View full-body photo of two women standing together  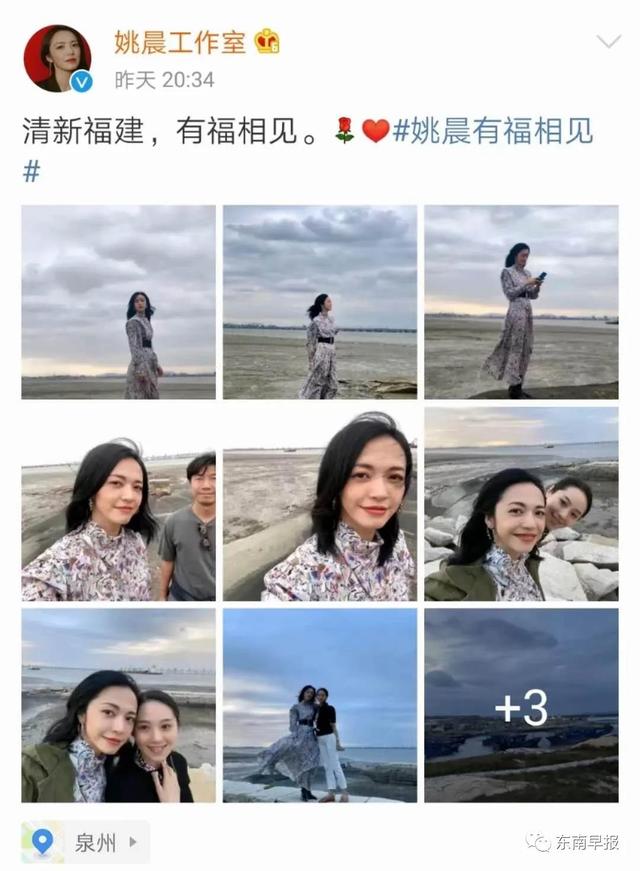tap(319, 705)
